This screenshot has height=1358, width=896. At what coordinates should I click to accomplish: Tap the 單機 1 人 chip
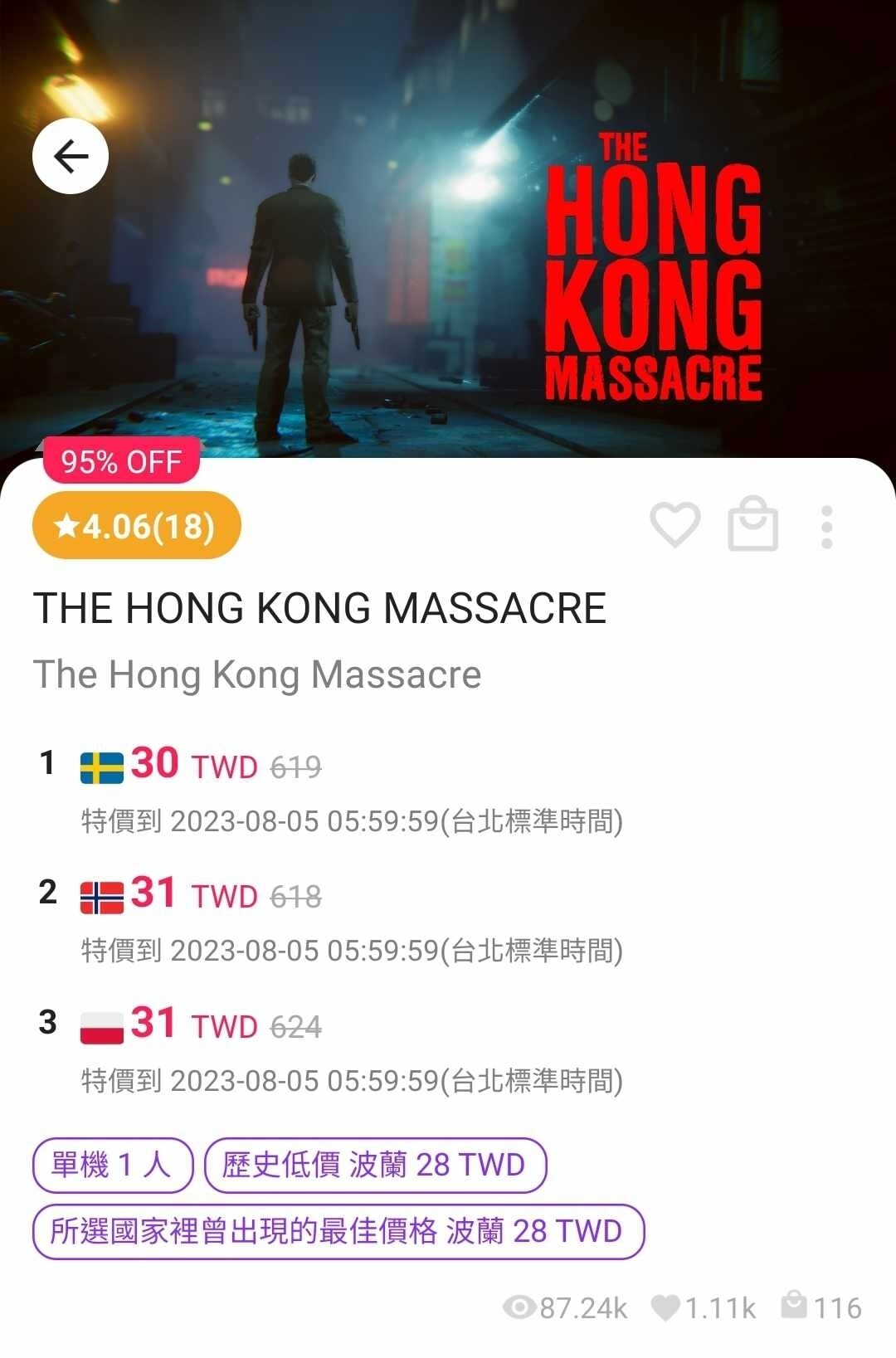[112, 1165]
